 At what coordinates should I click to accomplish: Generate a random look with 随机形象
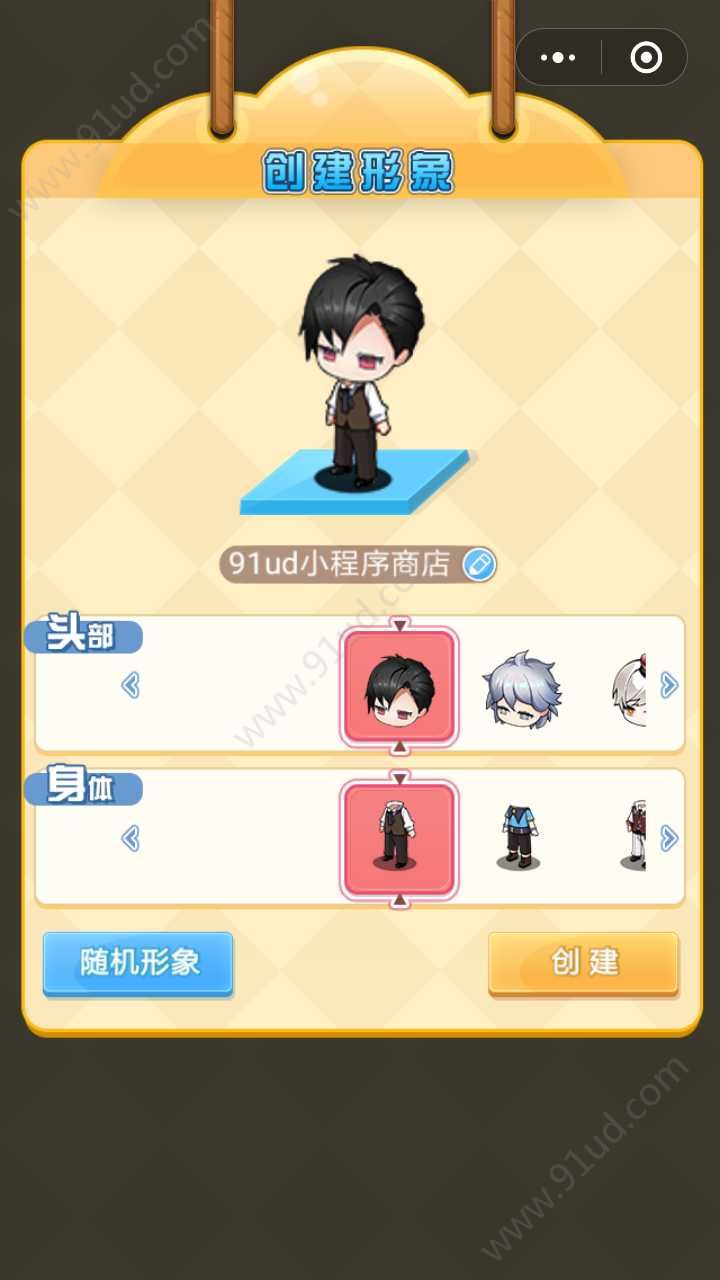(x=138, y=963)
